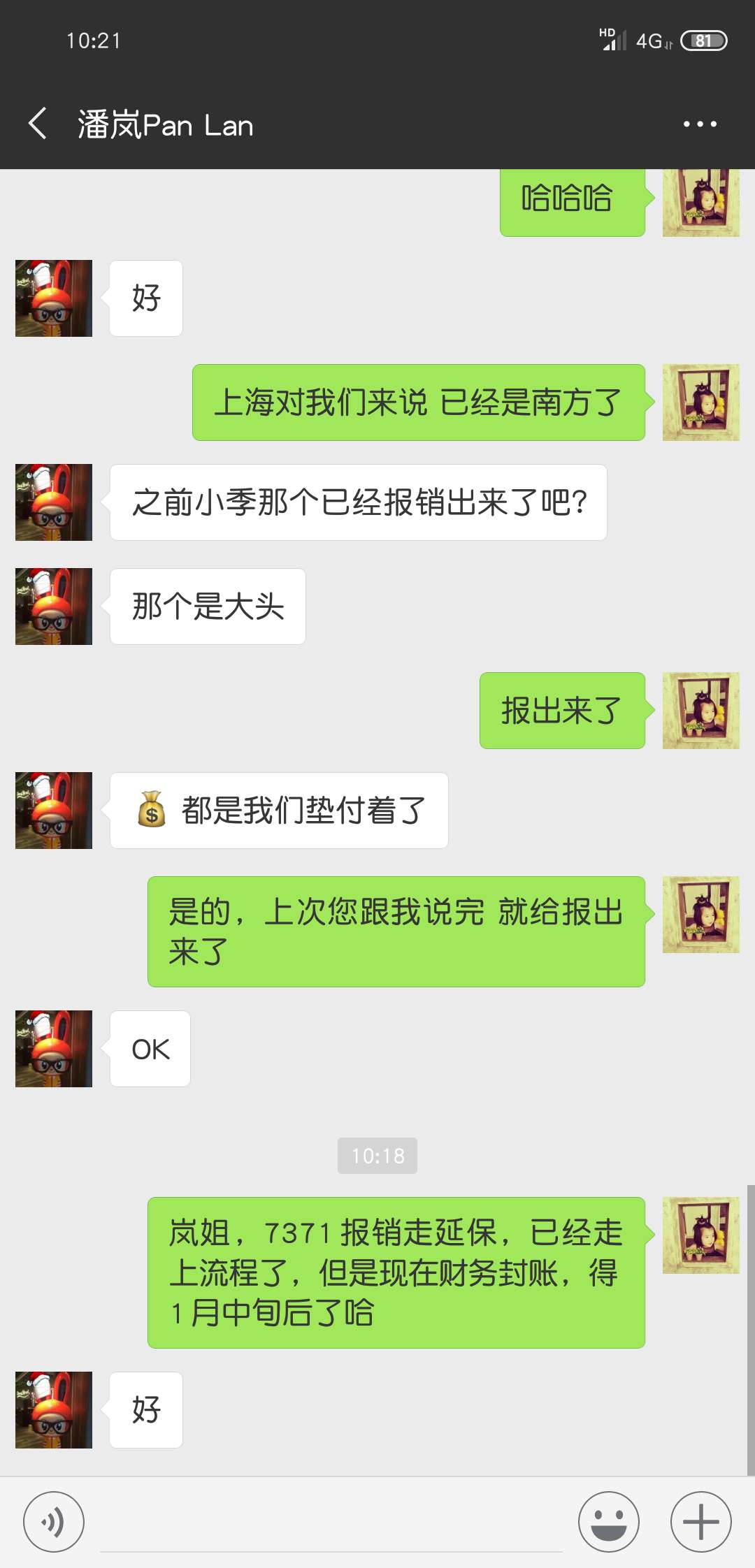Open my avatar beside "上海对我们来说" message
Image resolution: width=755 pixels, height=1568 pixels.
coord(700,402)
